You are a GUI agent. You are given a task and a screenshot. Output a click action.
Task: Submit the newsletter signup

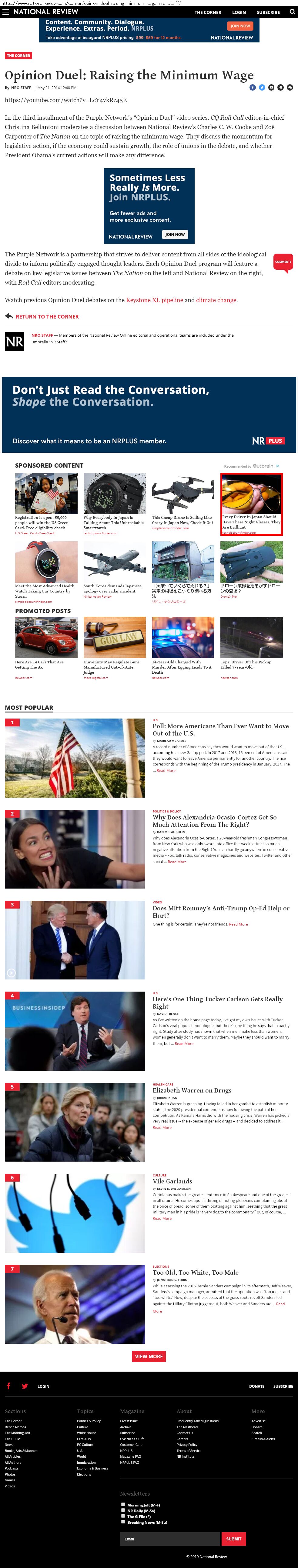[234, 1539]
